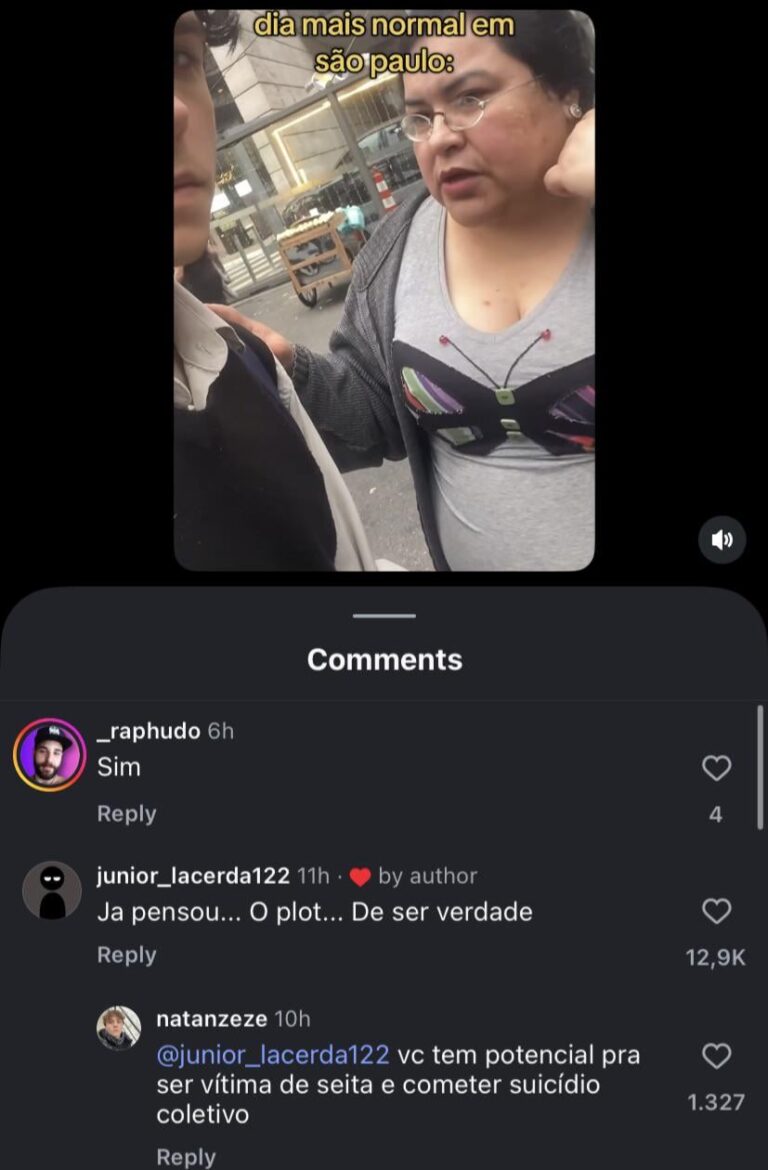Like junior_lacerda122's comment

716,911
